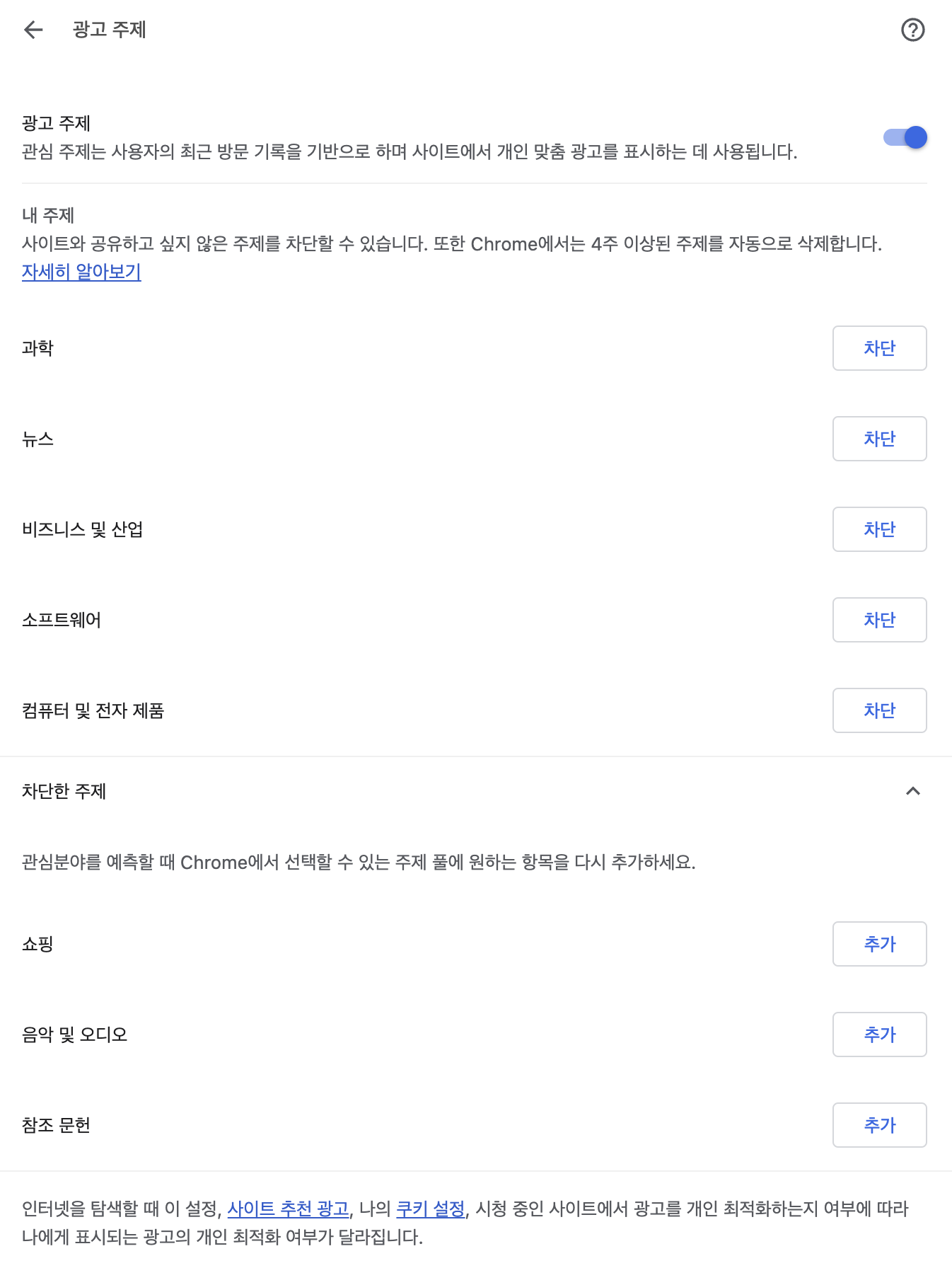Screen dimensions: 952x1268
Task: Block the 비즈니스 및 산업 topic
Action: (879, 529)
